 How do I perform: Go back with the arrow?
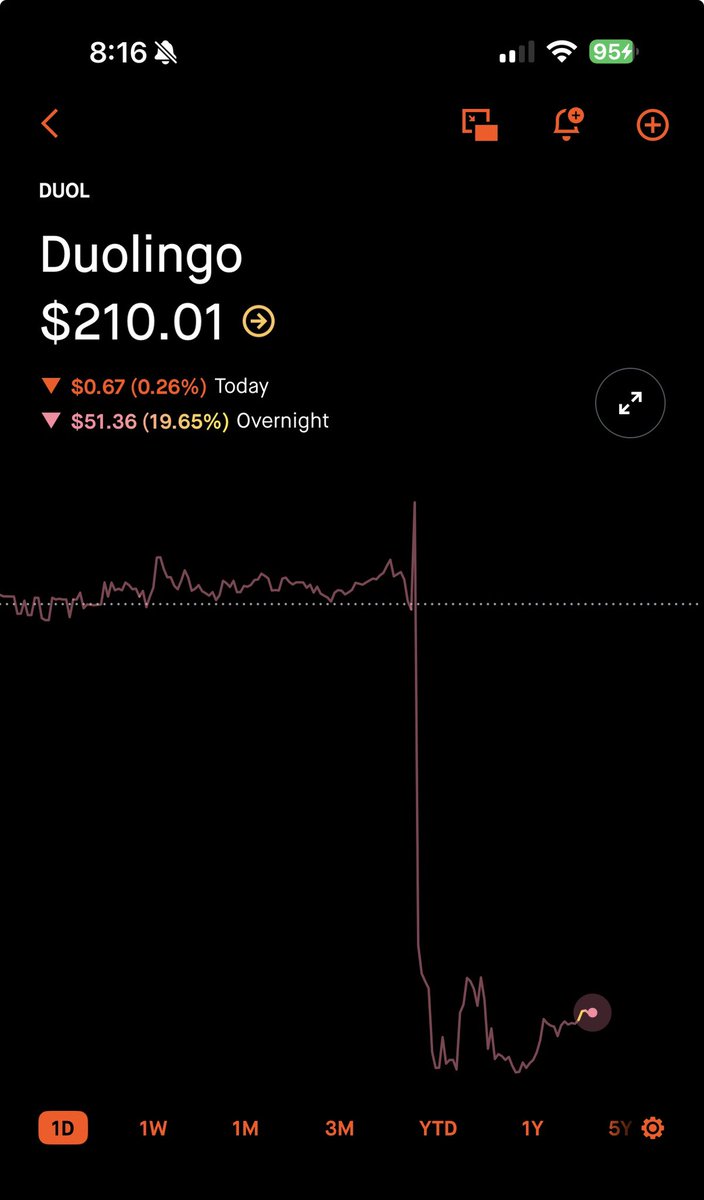pos(50,124)
